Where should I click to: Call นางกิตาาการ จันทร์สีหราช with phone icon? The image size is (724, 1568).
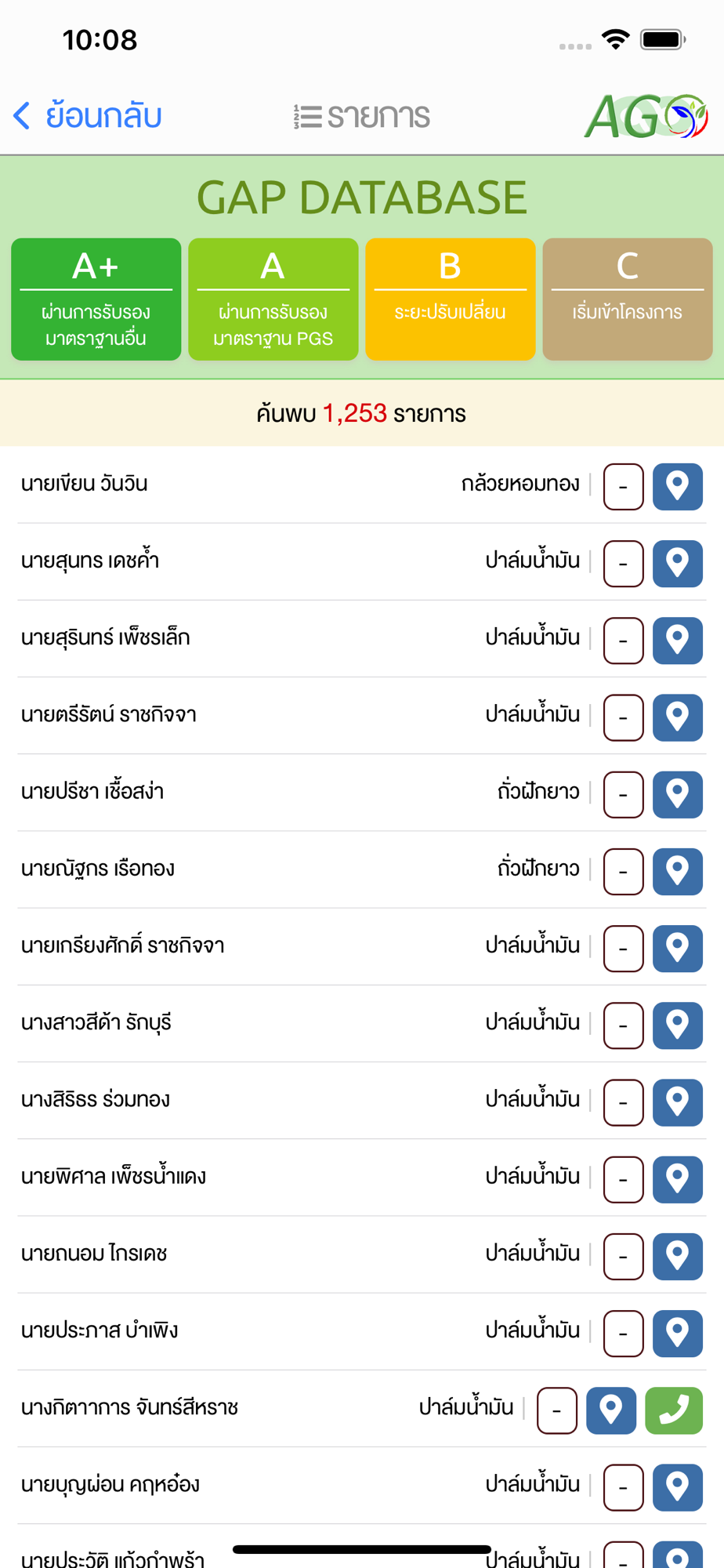674,1410
